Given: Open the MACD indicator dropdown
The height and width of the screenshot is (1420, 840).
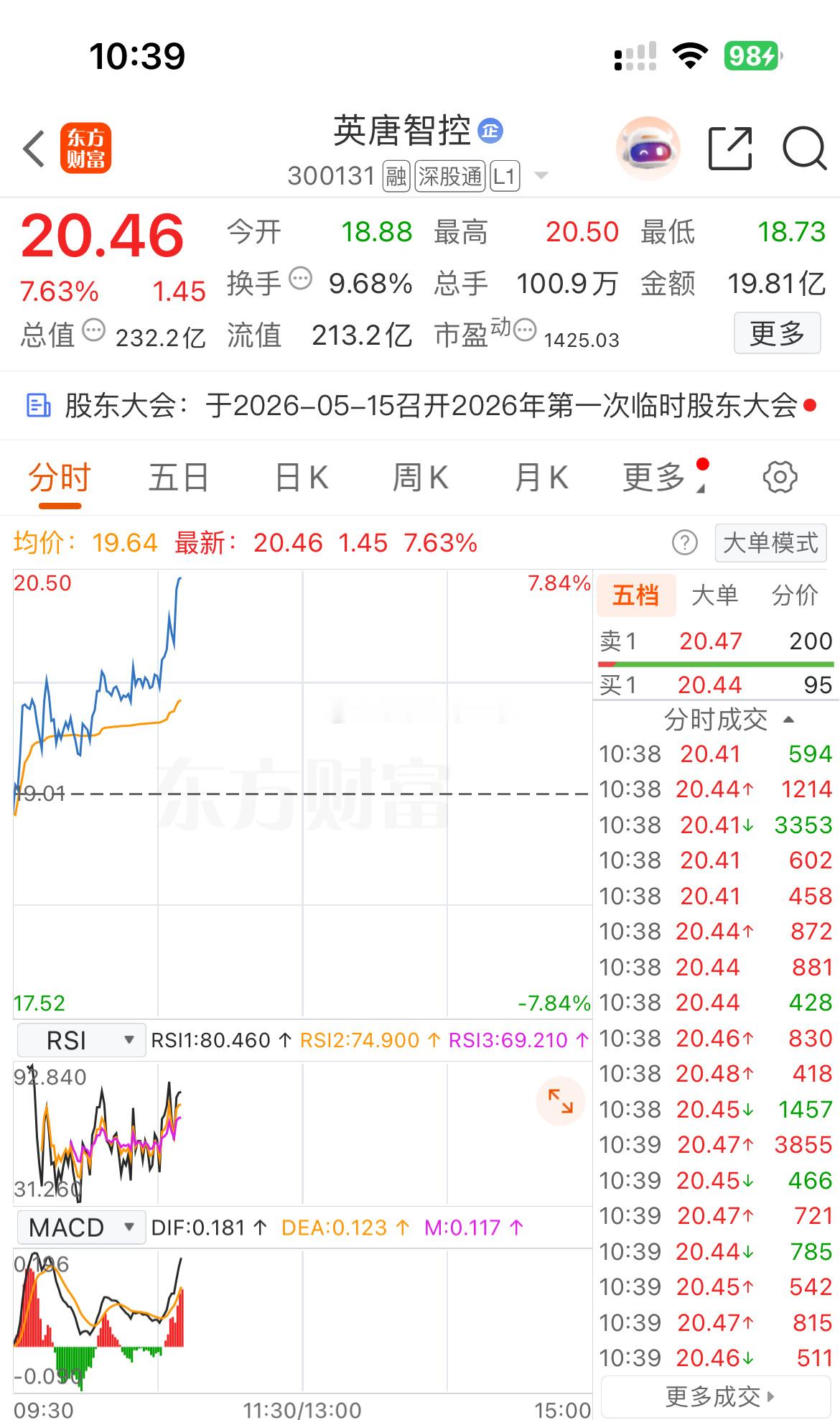Looking at the screenshot, I should pos(80,1227).
